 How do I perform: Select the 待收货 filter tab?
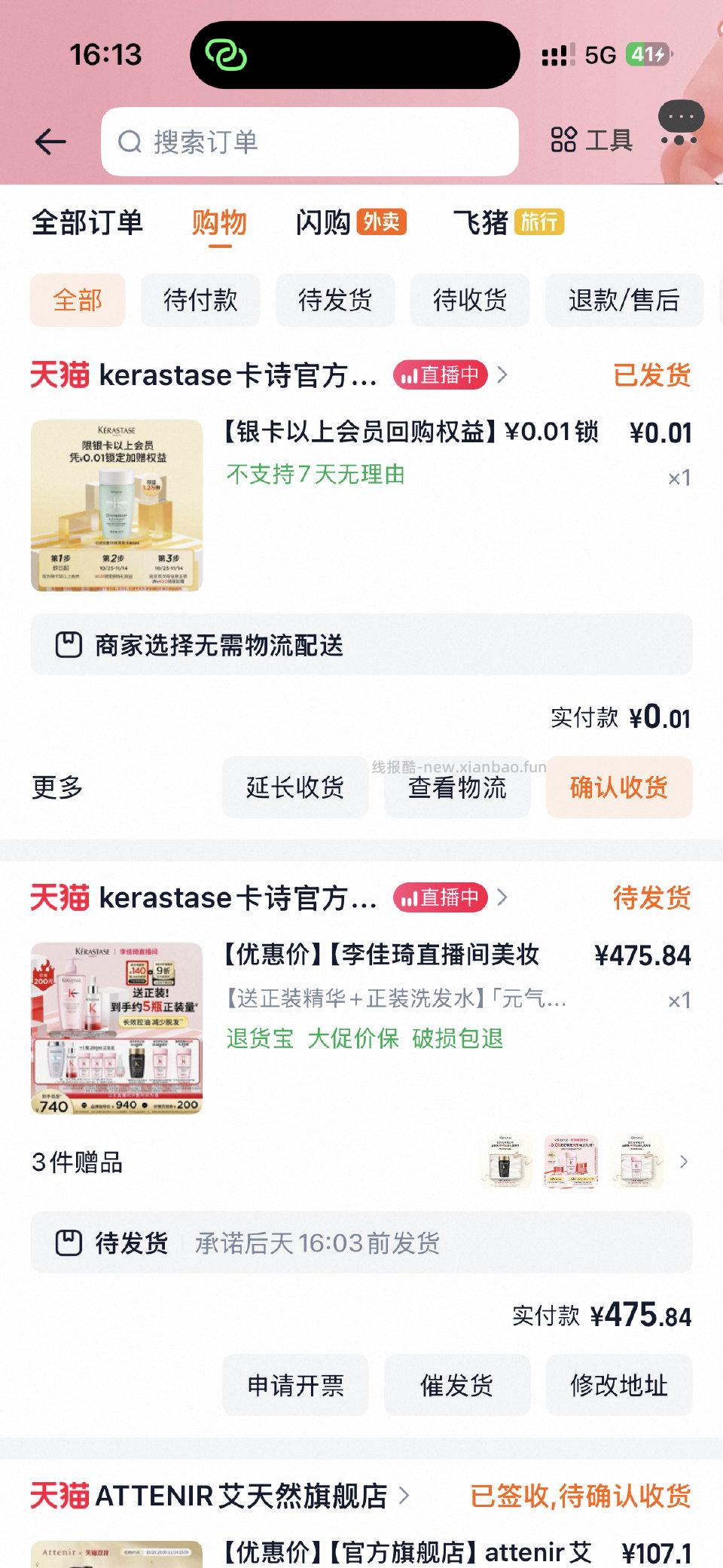point(470,300)
